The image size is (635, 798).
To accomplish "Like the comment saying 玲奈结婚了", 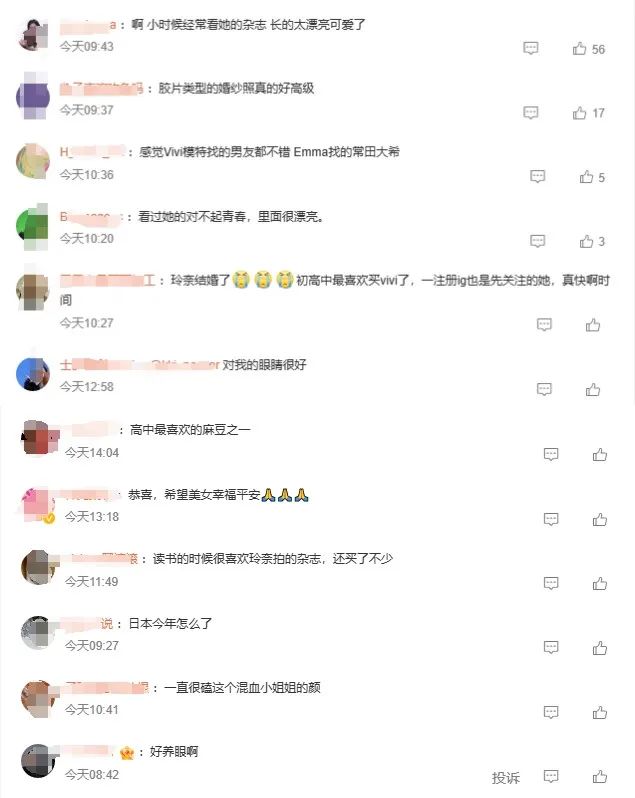I will [593, 324].
